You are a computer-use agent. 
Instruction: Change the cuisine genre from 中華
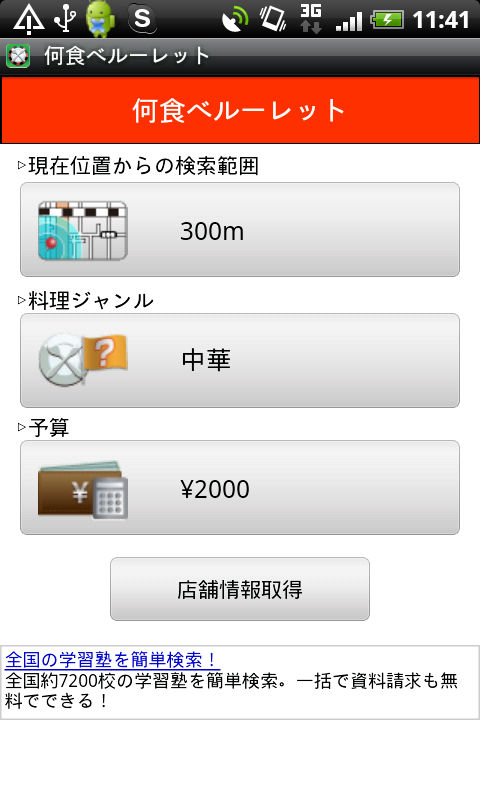240,361
